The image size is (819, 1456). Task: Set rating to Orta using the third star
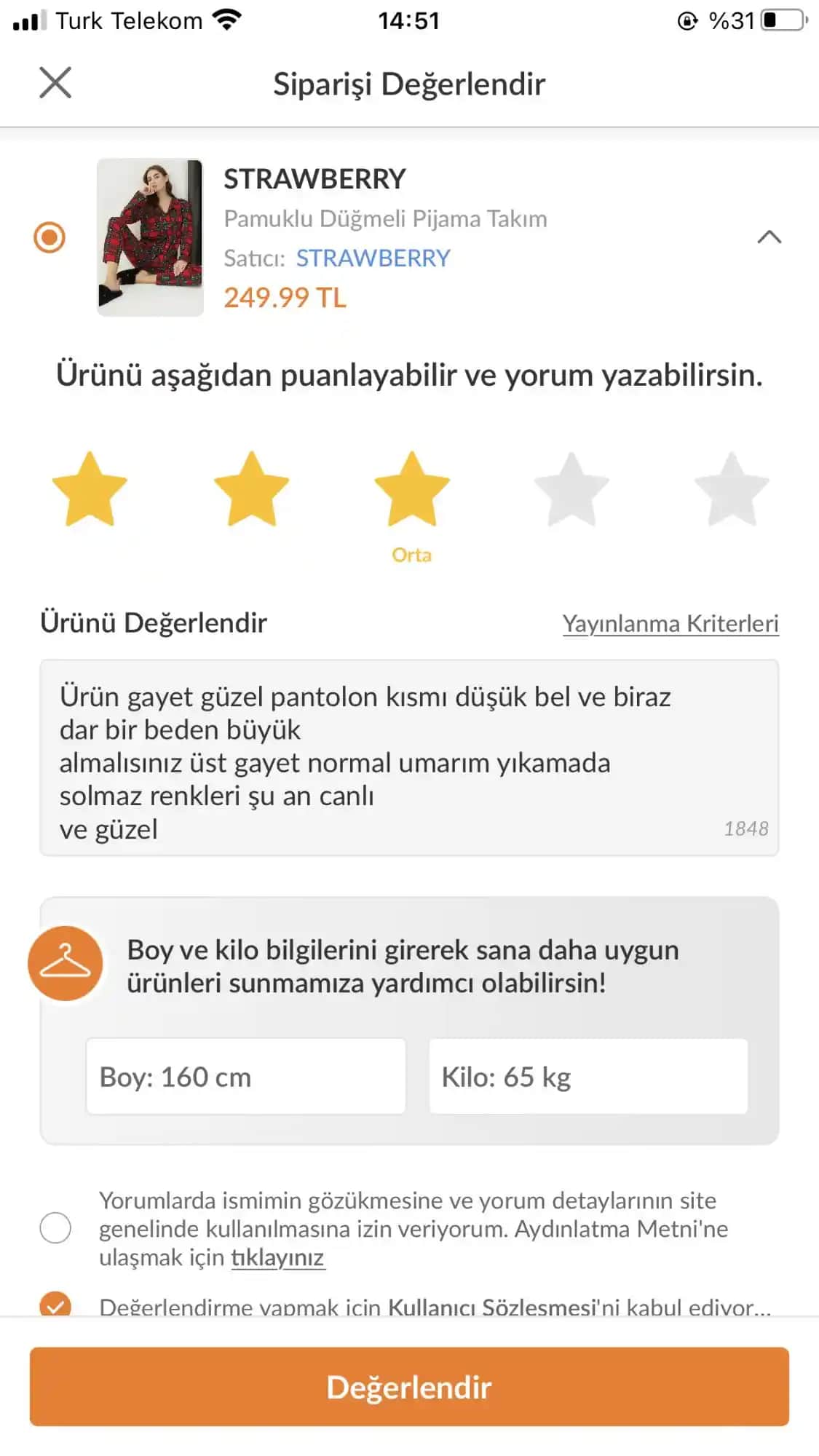(x=411, y=489)
